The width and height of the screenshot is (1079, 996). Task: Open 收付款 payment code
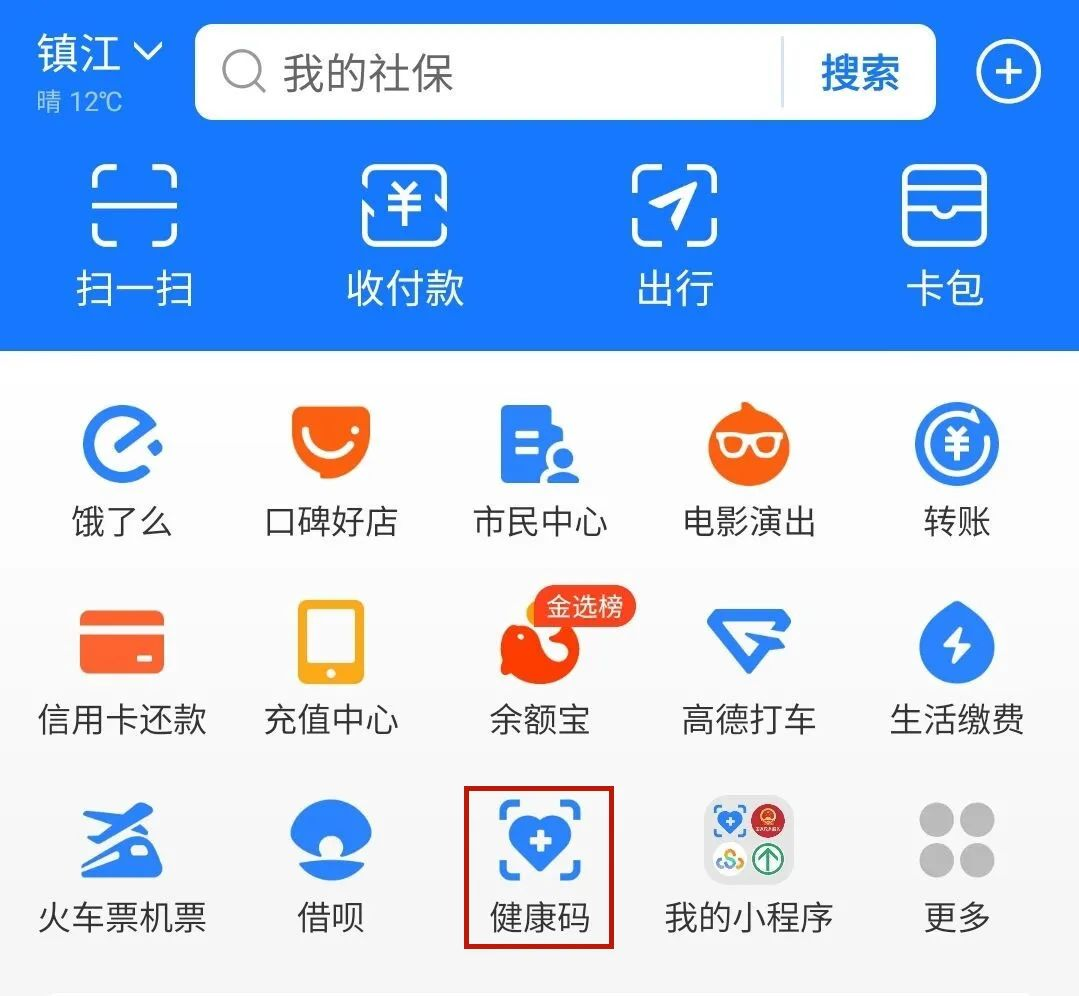click(x=404, y=235)
